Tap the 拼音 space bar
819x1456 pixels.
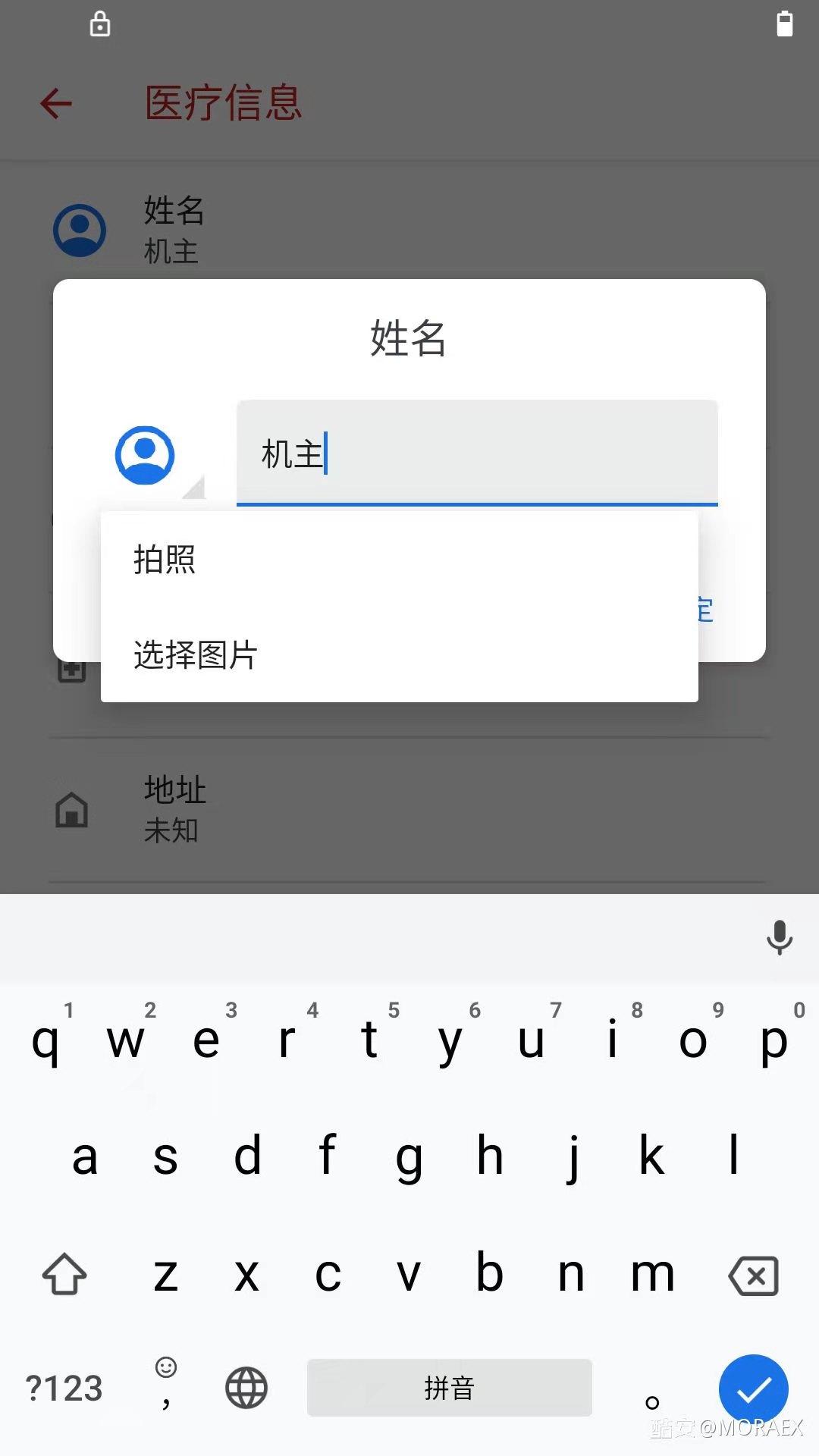coord(449,1388)
